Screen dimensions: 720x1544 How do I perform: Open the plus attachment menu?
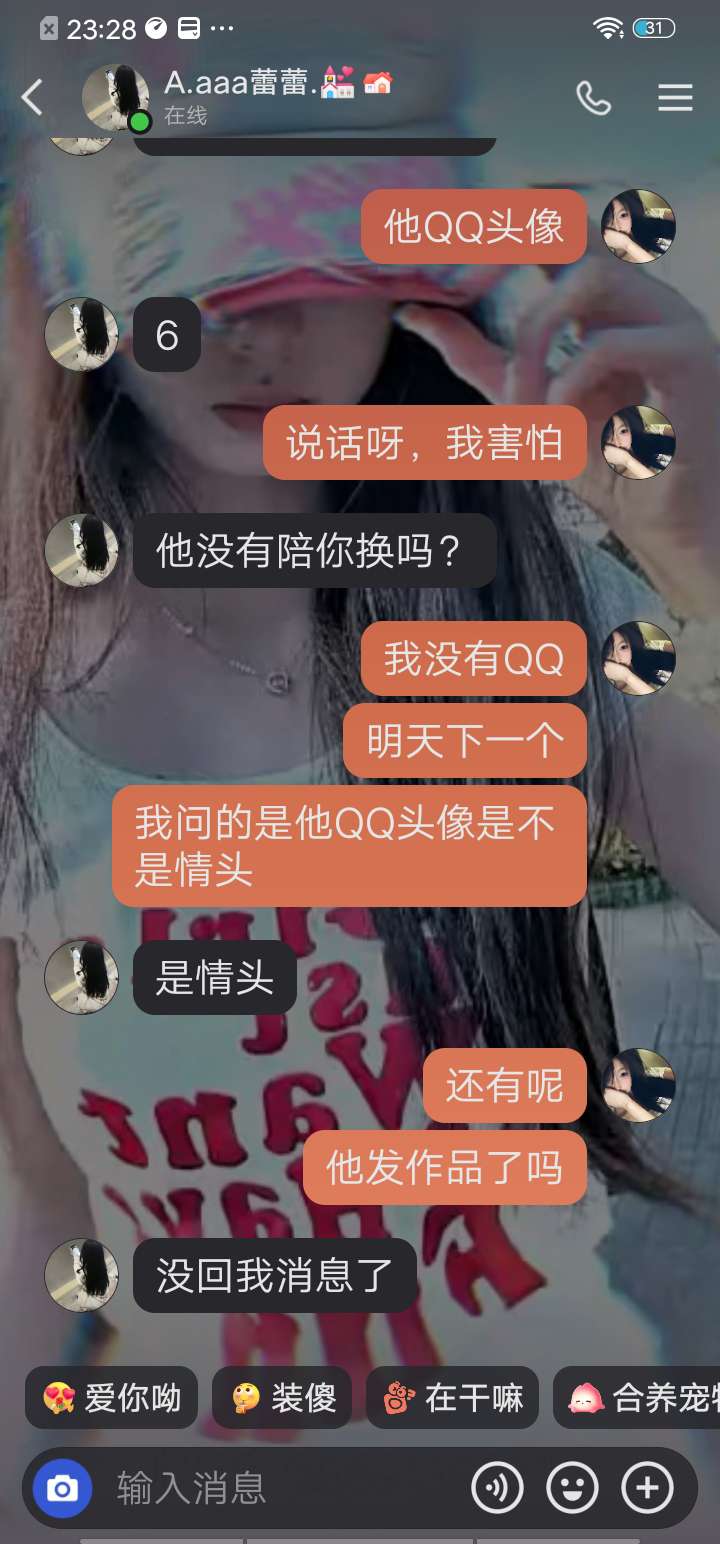[x=647, y=1489]
